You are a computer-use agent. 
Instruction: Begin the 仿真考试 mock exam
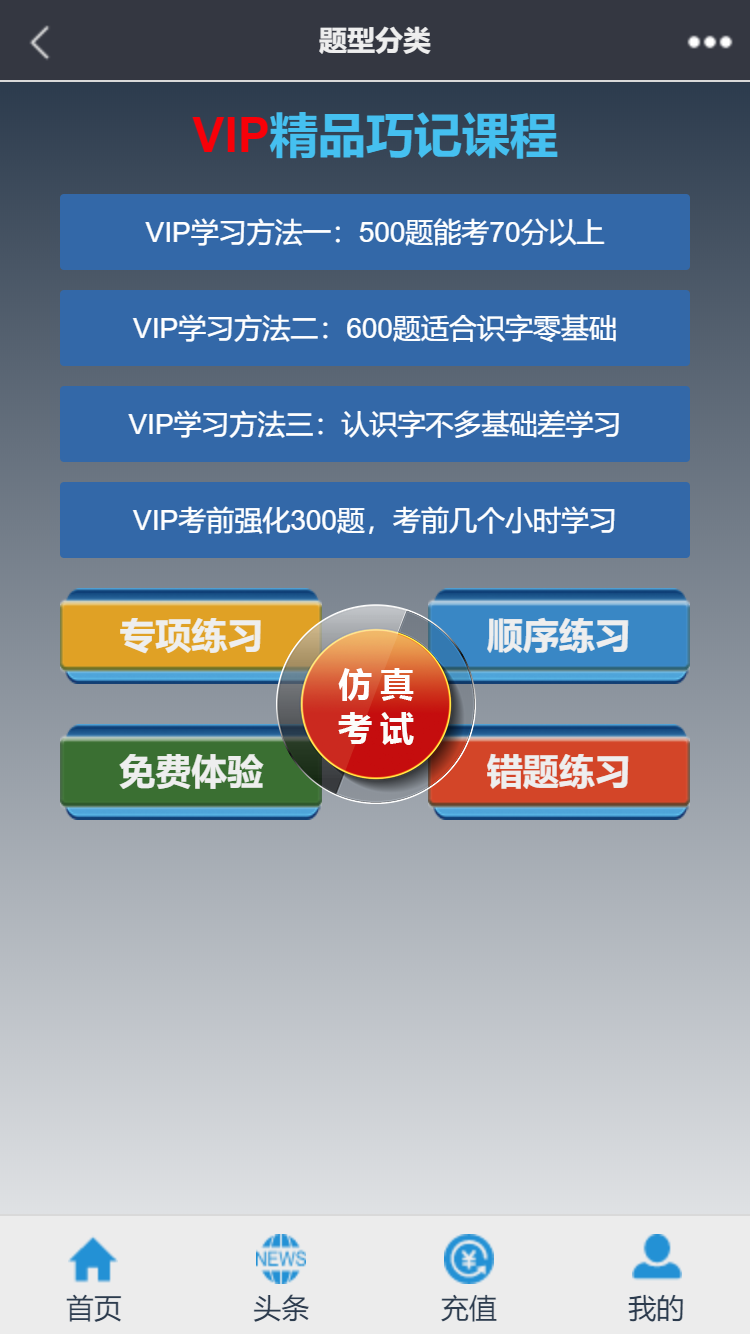(376, 705)
